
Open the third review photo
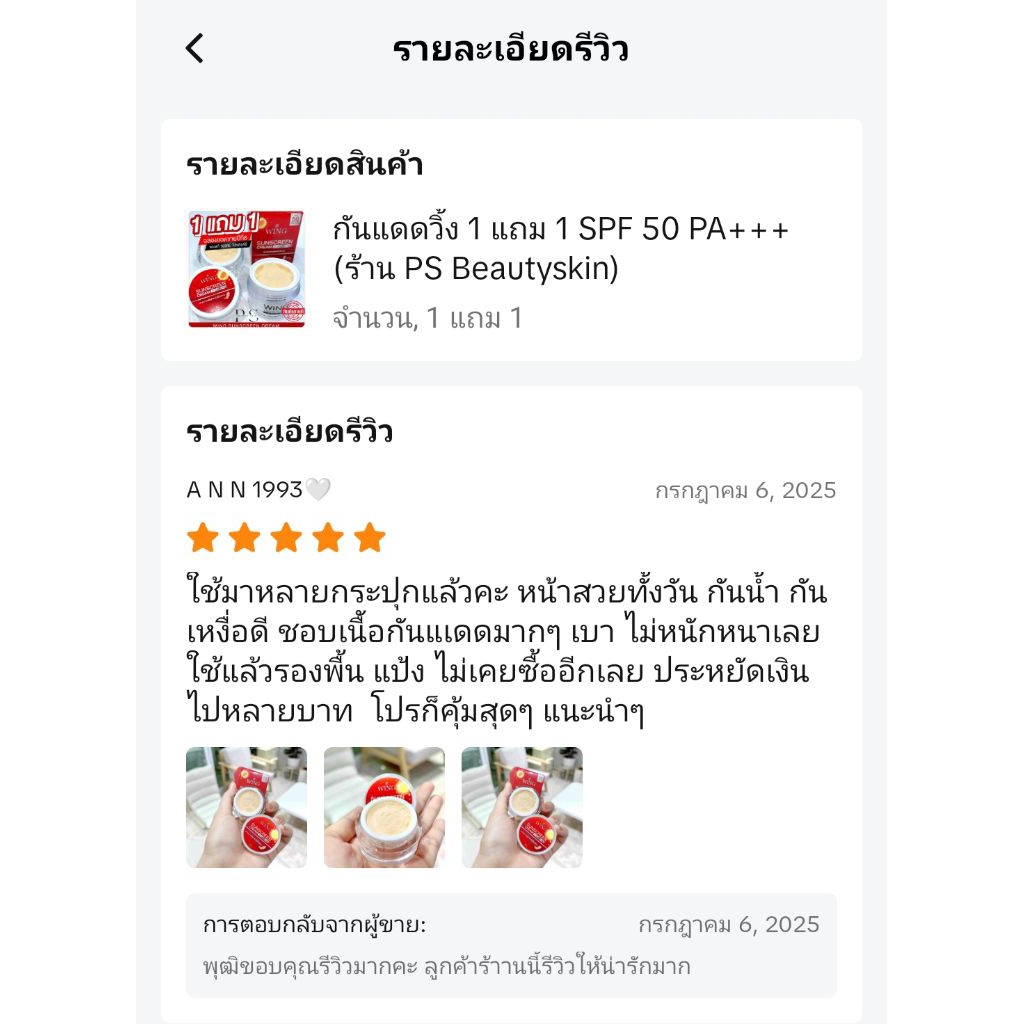[522, 807]
